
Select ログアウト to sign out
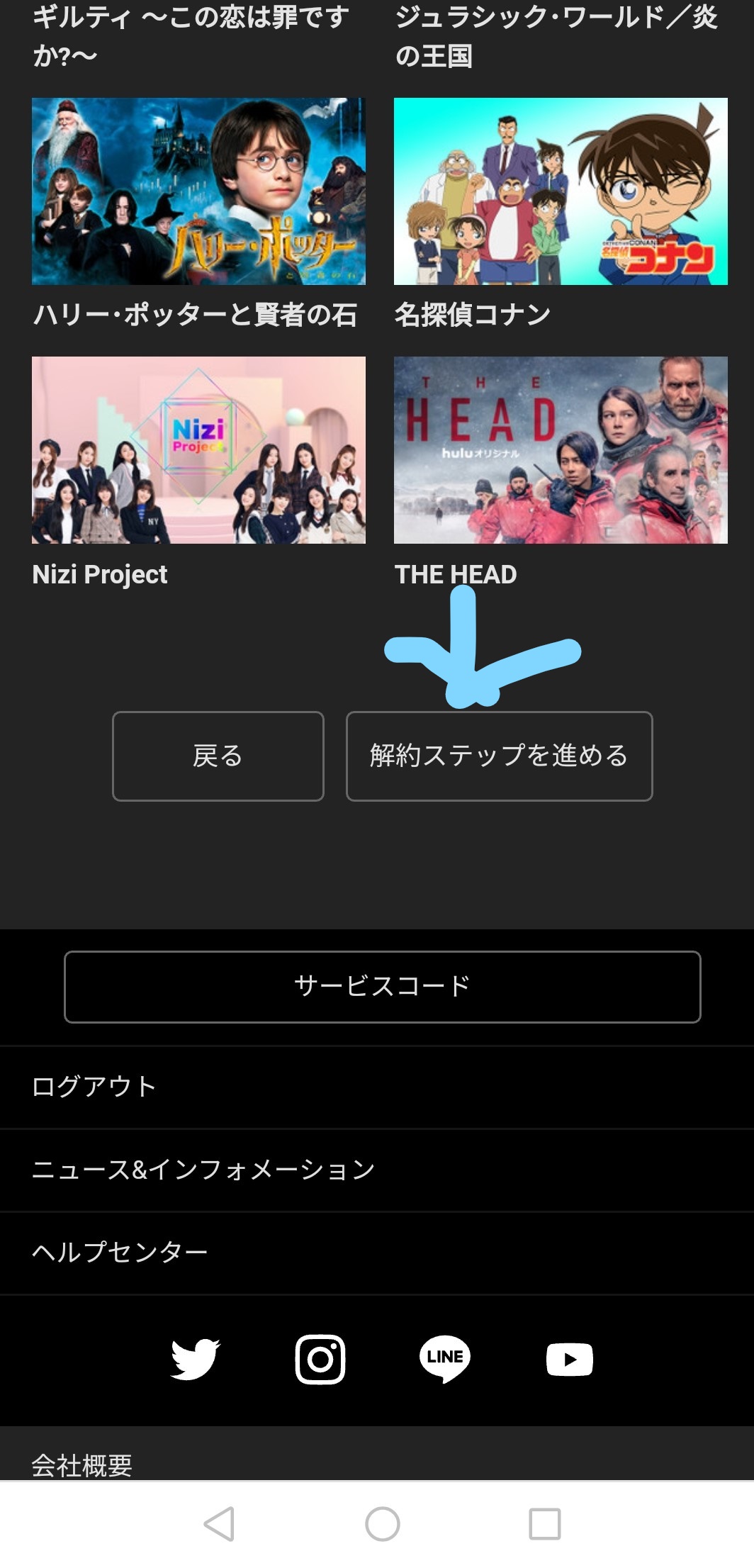tap(377, 1087)
